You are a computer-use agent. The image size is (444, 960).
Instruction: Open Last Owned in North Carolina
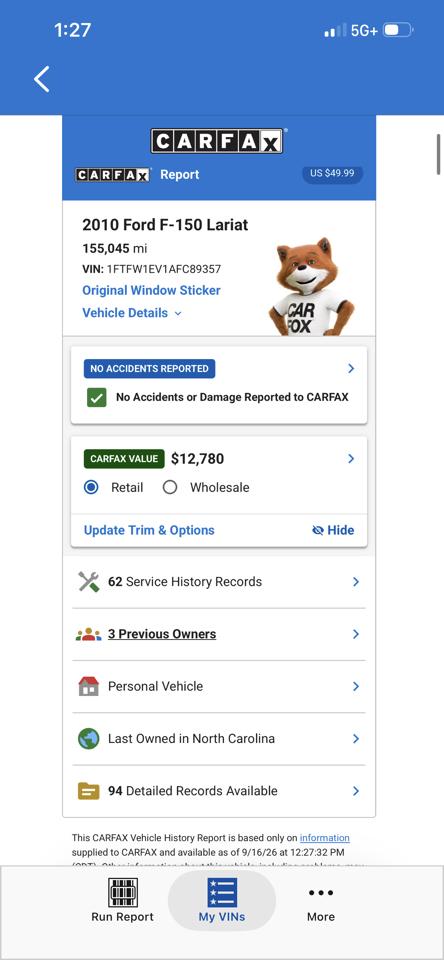(219, 738)
